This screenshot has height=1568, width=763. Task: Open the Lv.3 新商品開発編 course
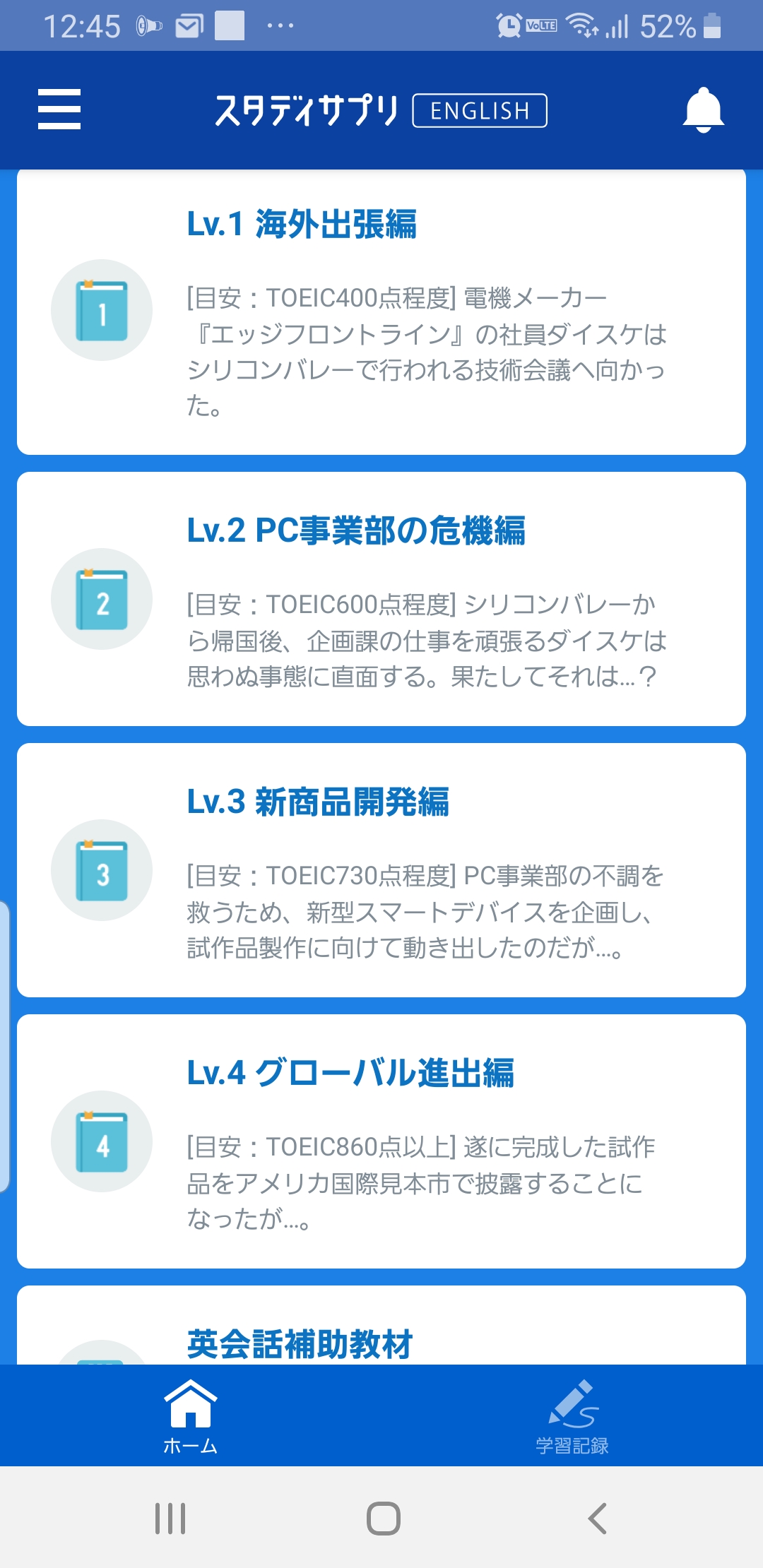[x=381, y=870]
